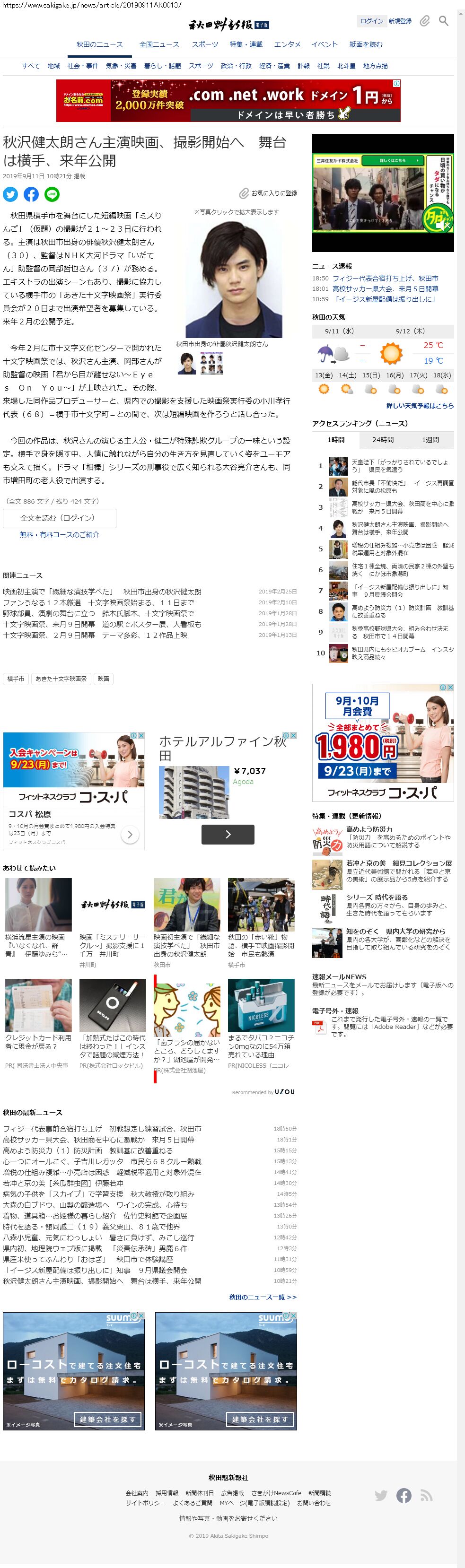Tap the ログイン button in header

pyautogui.click(x=371, y=21)
